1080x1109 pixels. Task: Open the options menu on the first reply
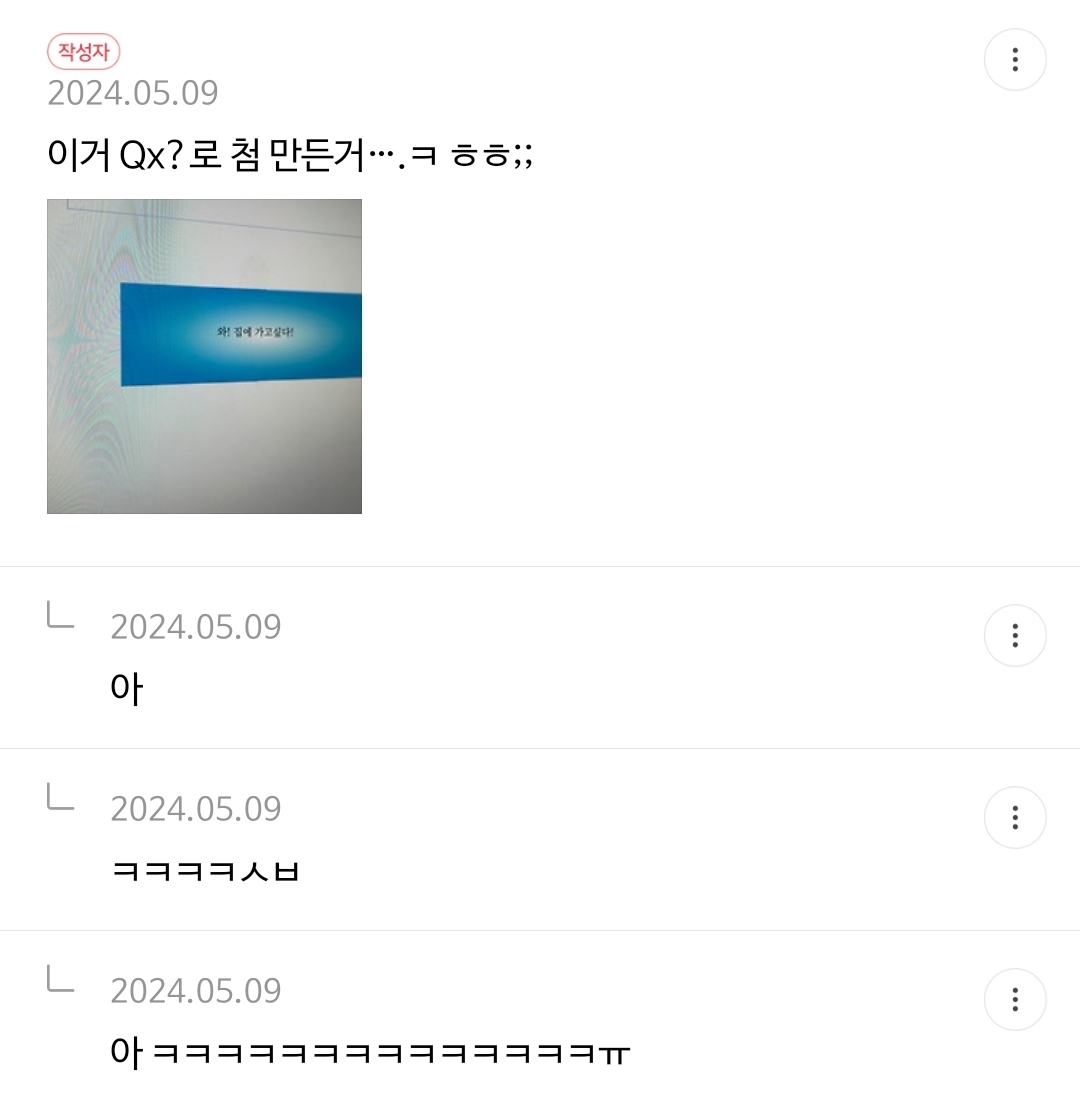(1015, 635)
